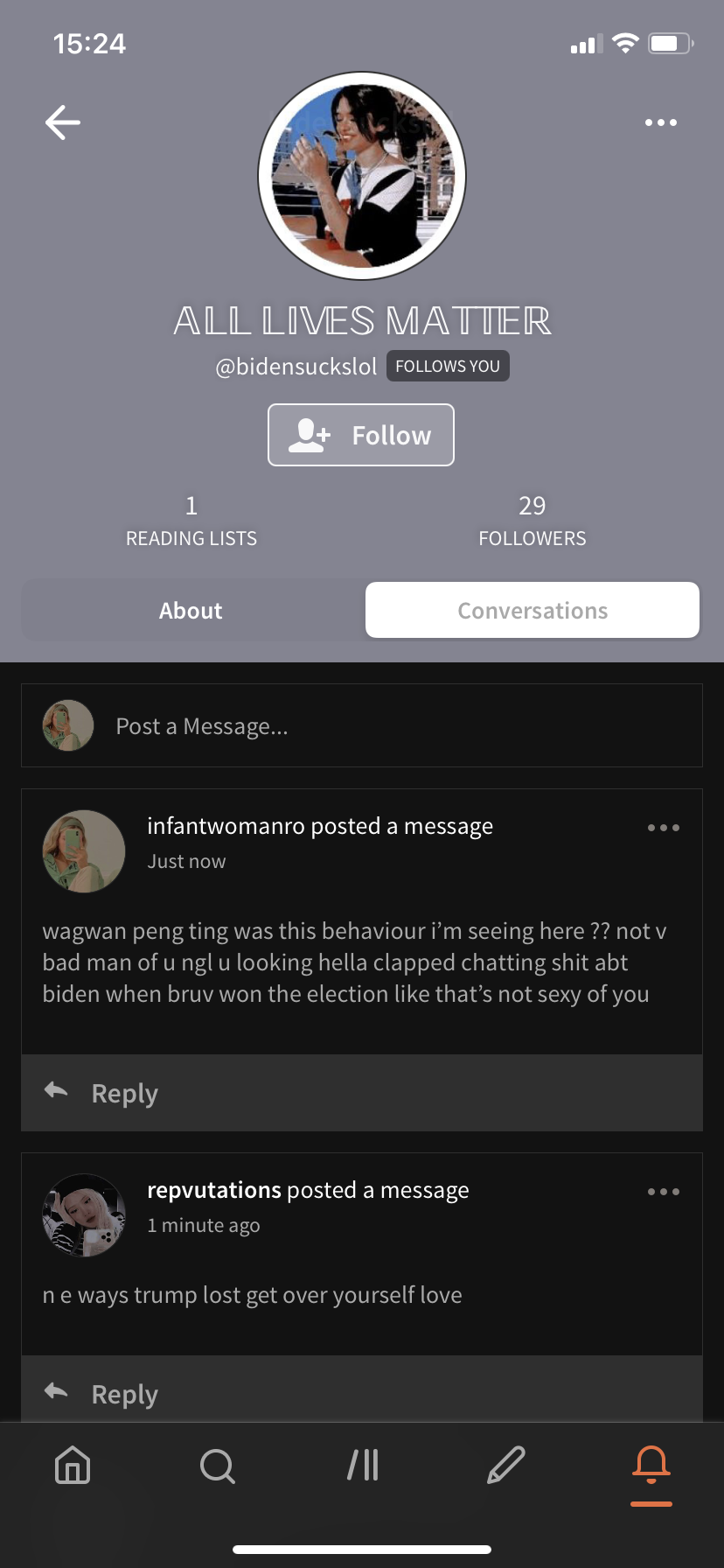
Task: Open the Library tab
Action: click(x=362, y=1465)
